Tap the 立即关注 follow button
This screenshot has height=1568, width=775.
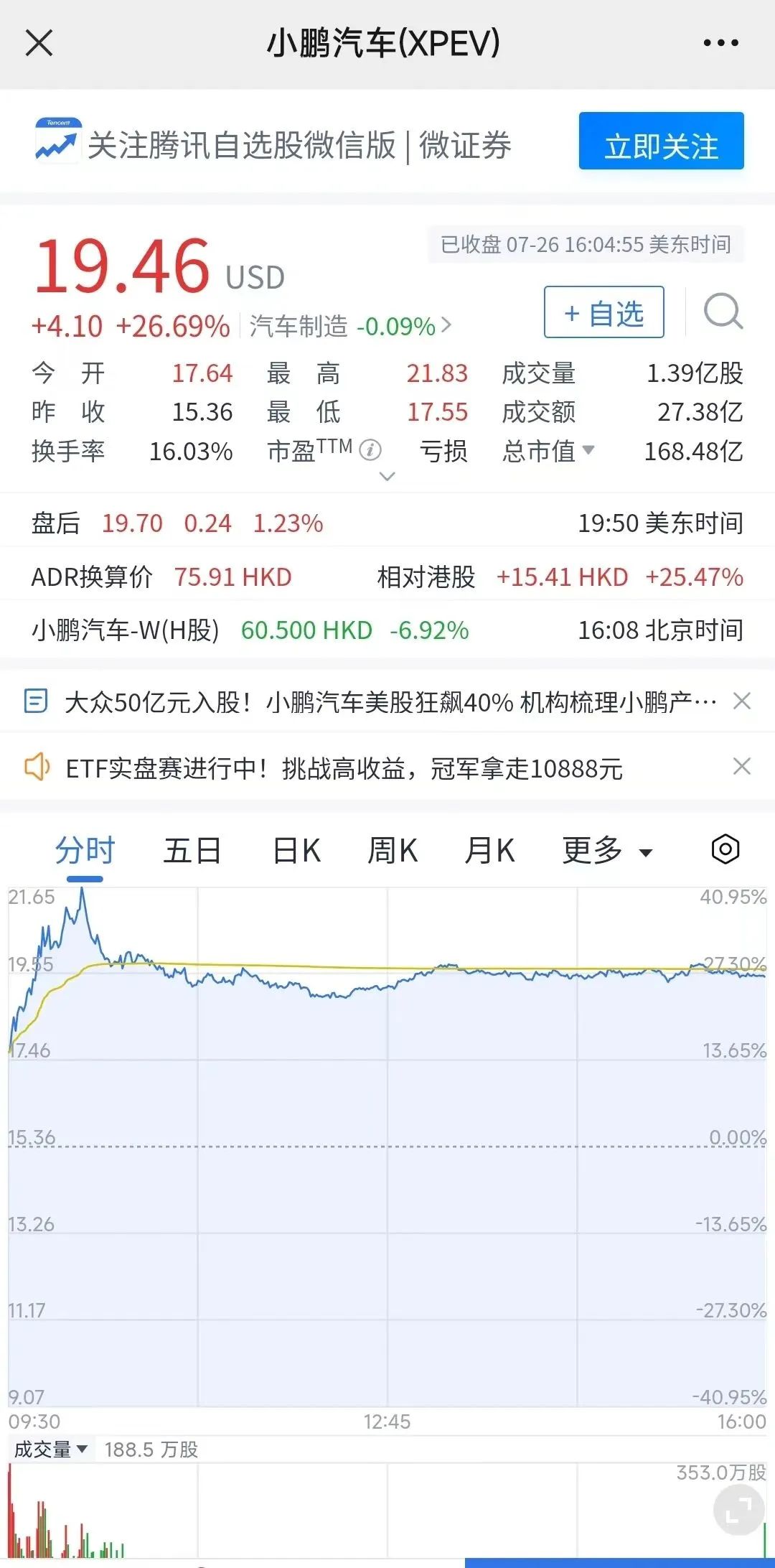661,141
